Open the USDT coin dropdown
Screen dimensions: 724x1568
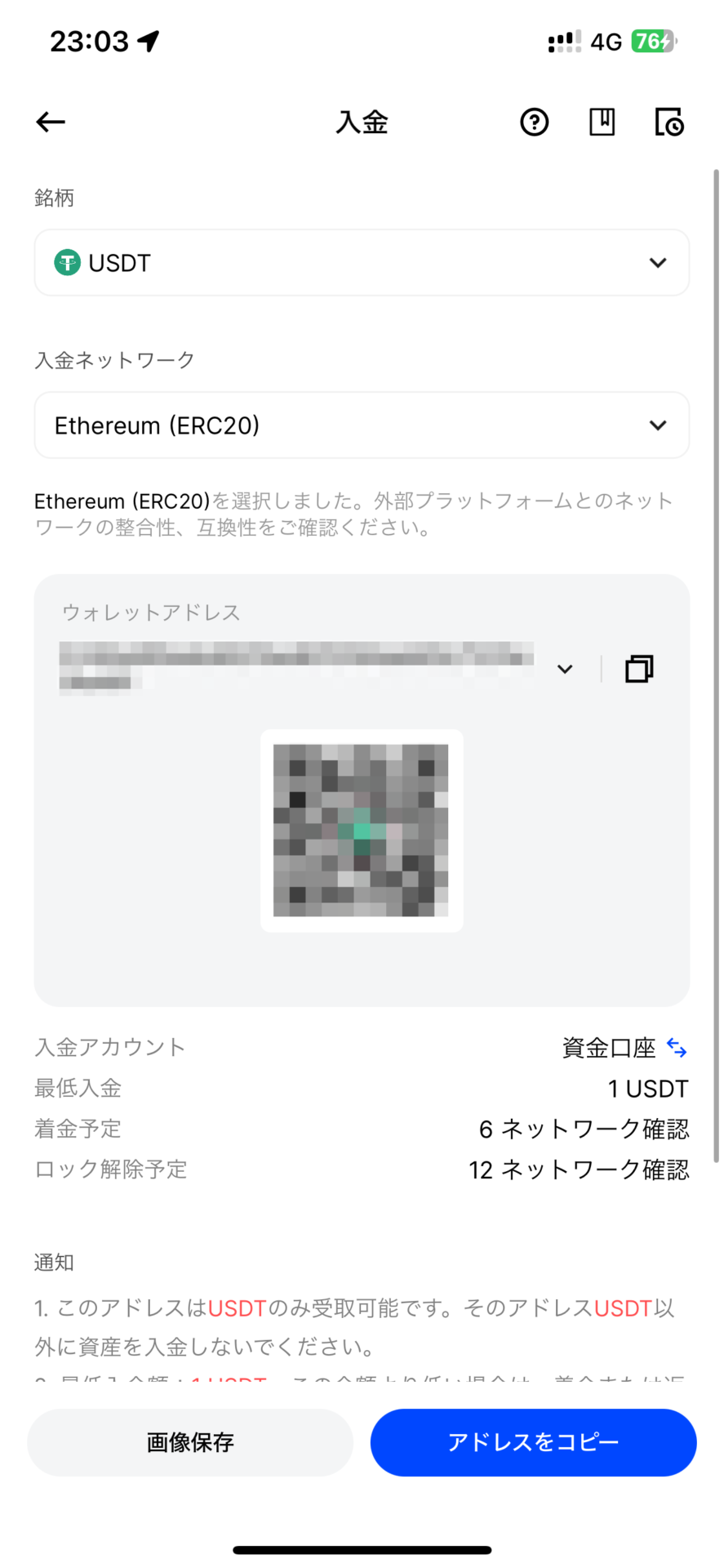pos(362,263)
